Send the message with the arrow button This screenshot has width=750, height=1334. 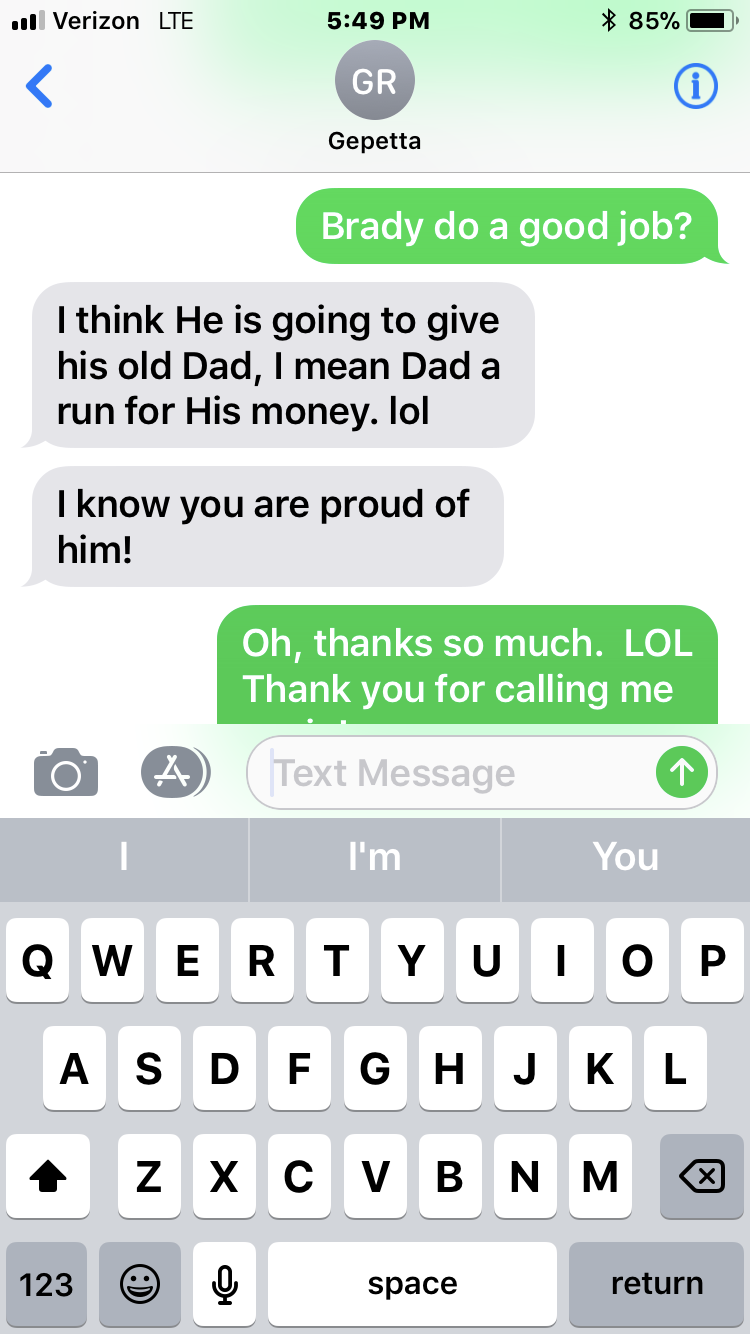(x=682, y=772)
